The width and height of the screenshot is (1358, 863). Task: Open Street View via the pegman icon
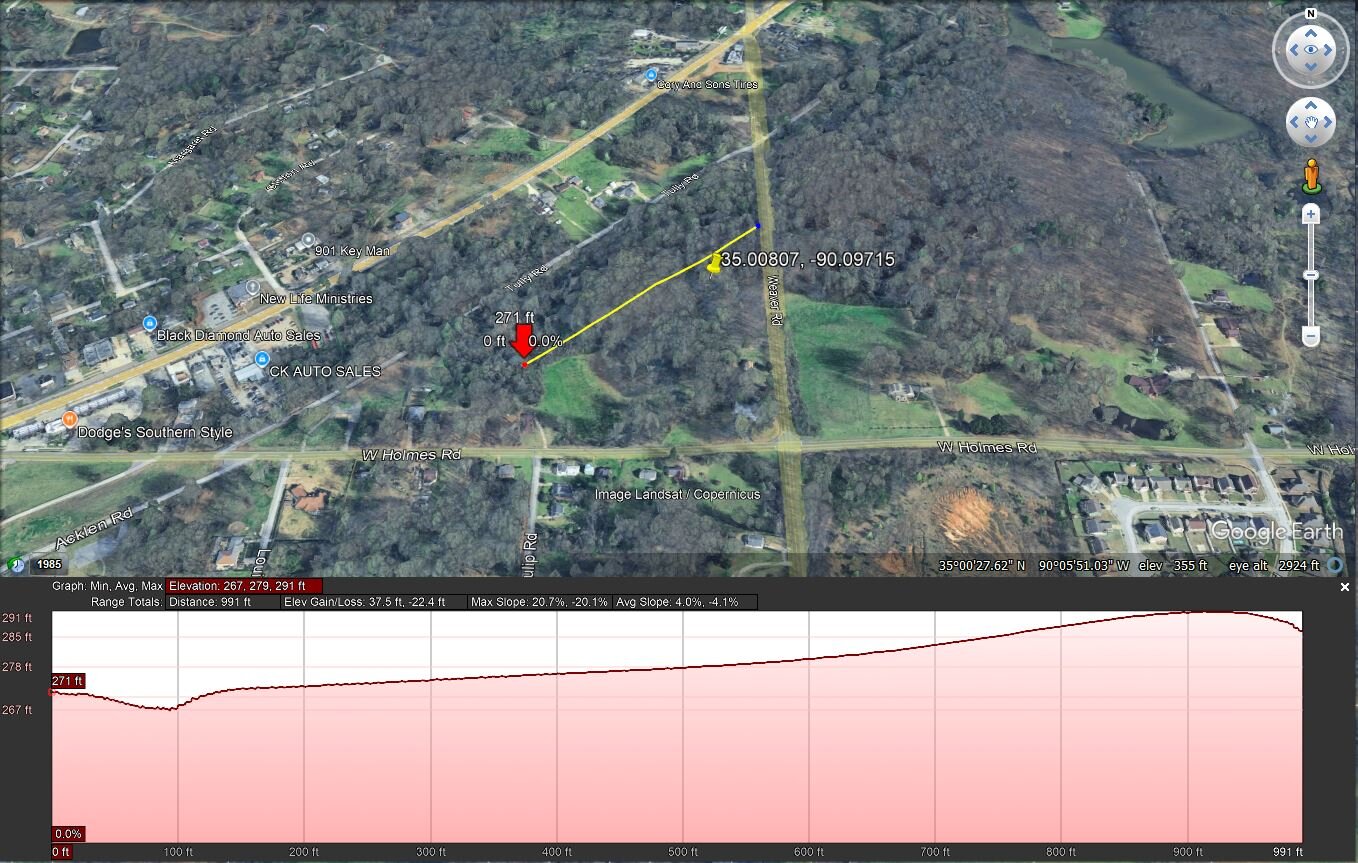(x=1311, y=176)
